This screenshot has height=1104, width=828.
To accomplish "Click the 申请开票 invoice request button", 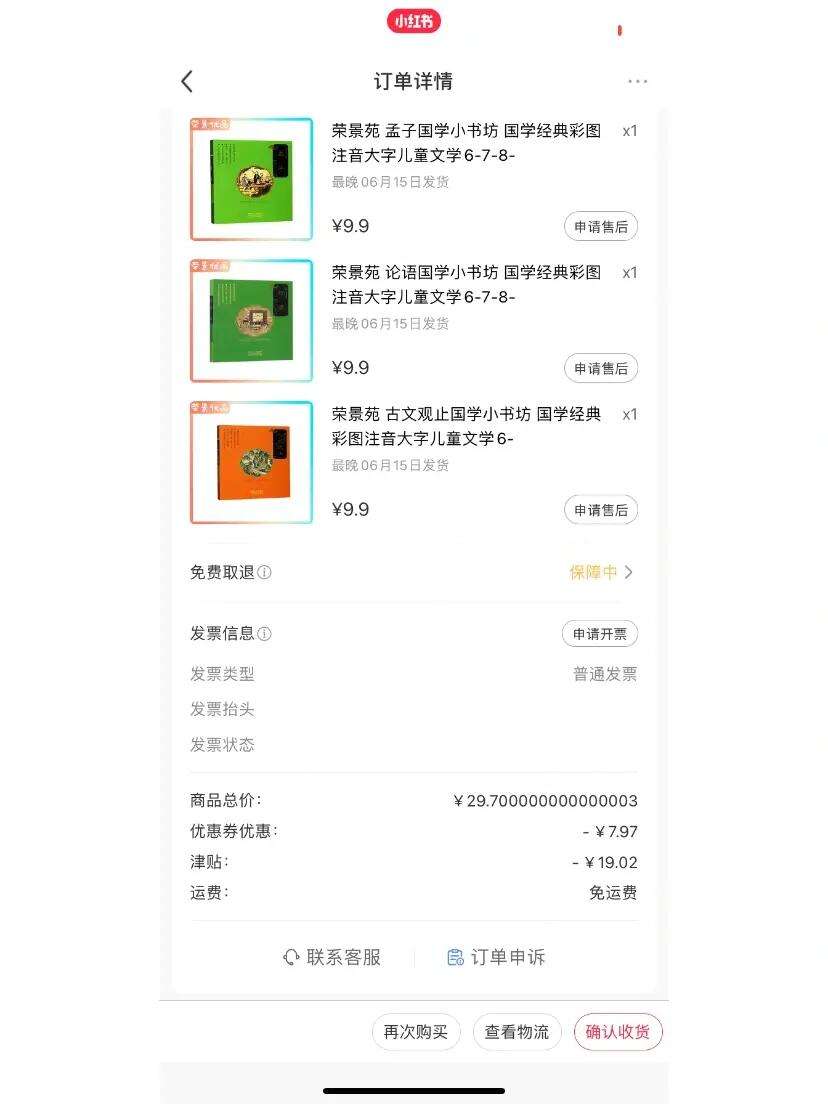I will tap(599, 633).
